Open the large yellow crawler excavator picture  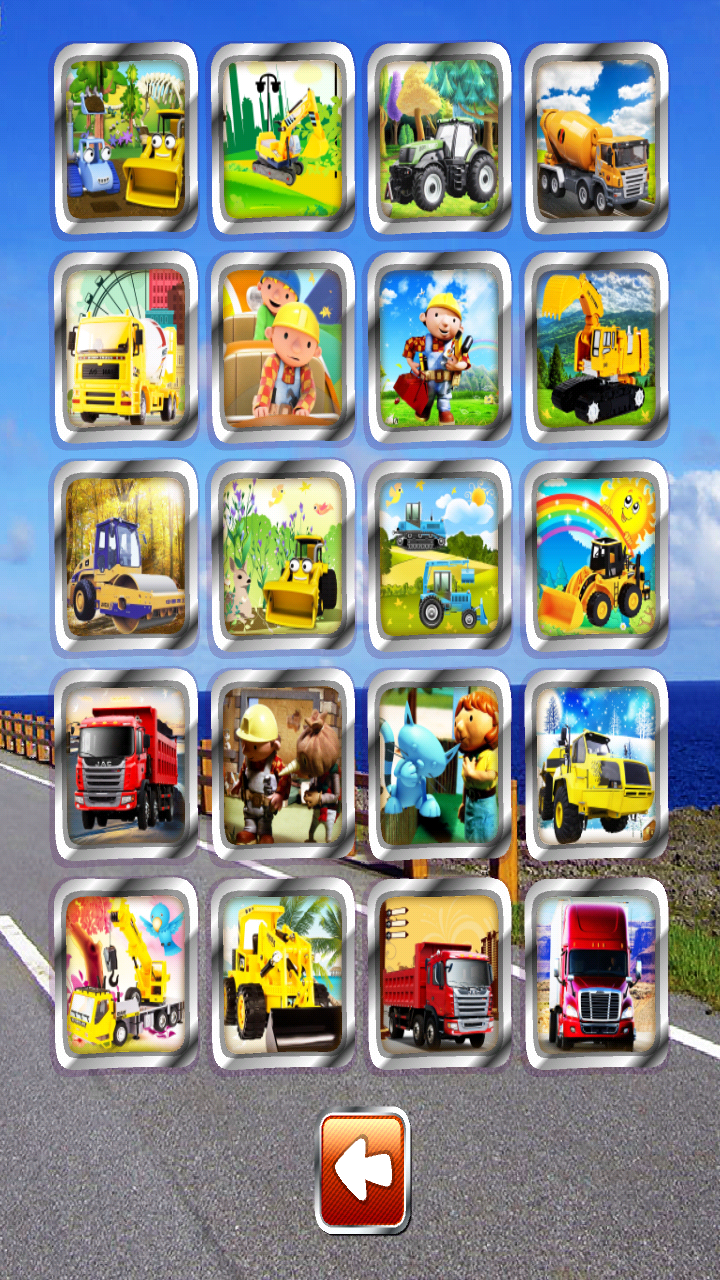coord(596,348)
